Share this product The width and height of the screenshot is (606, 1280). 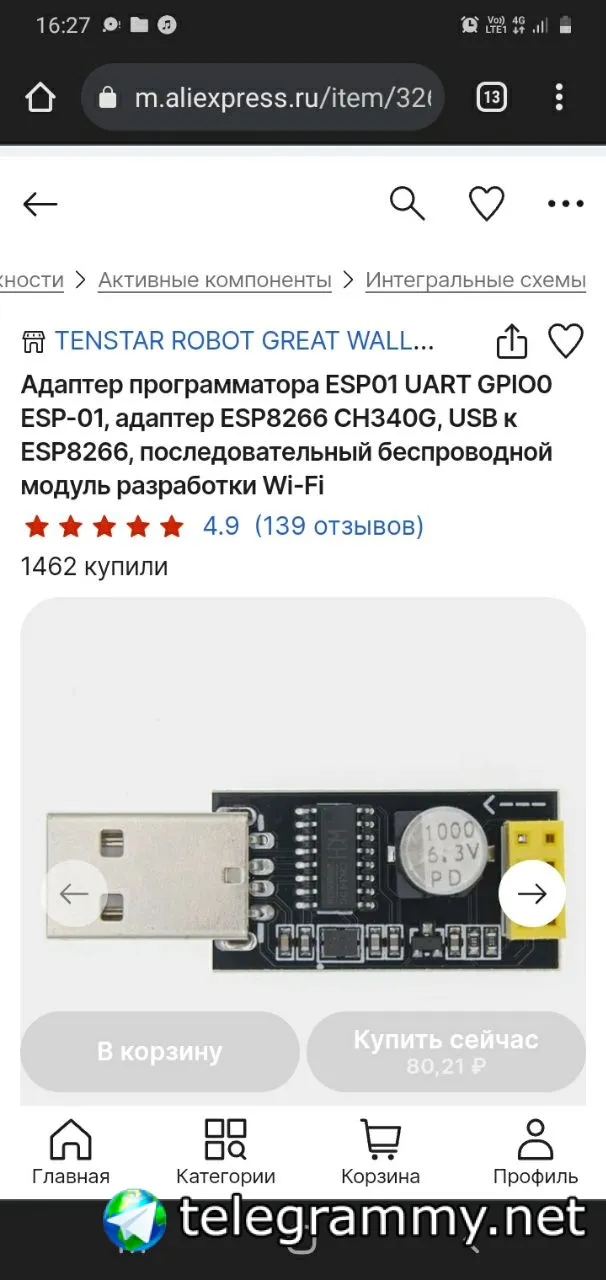point(511,341)
